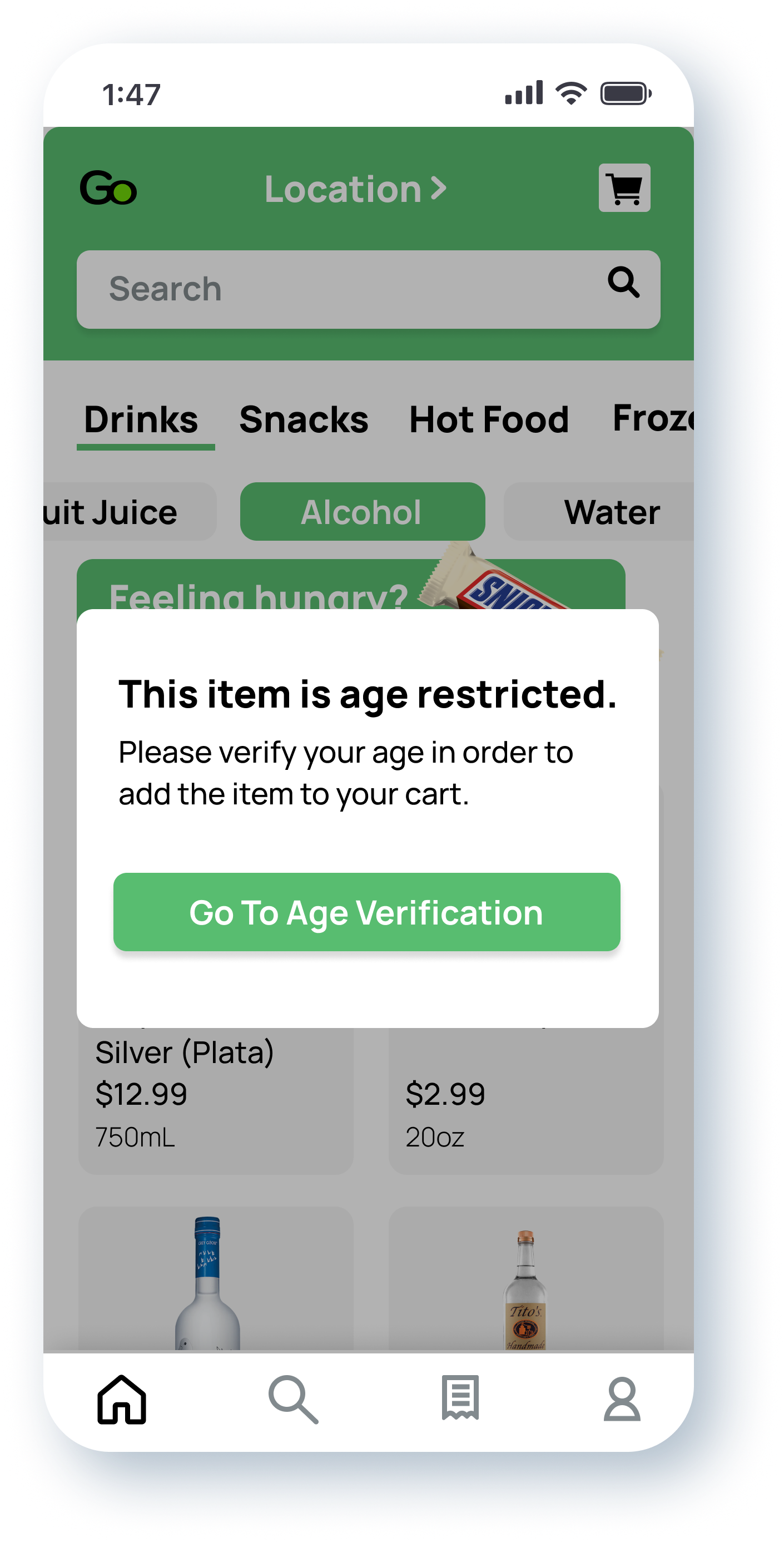Open the profile tab

[x=622, y=1399]
